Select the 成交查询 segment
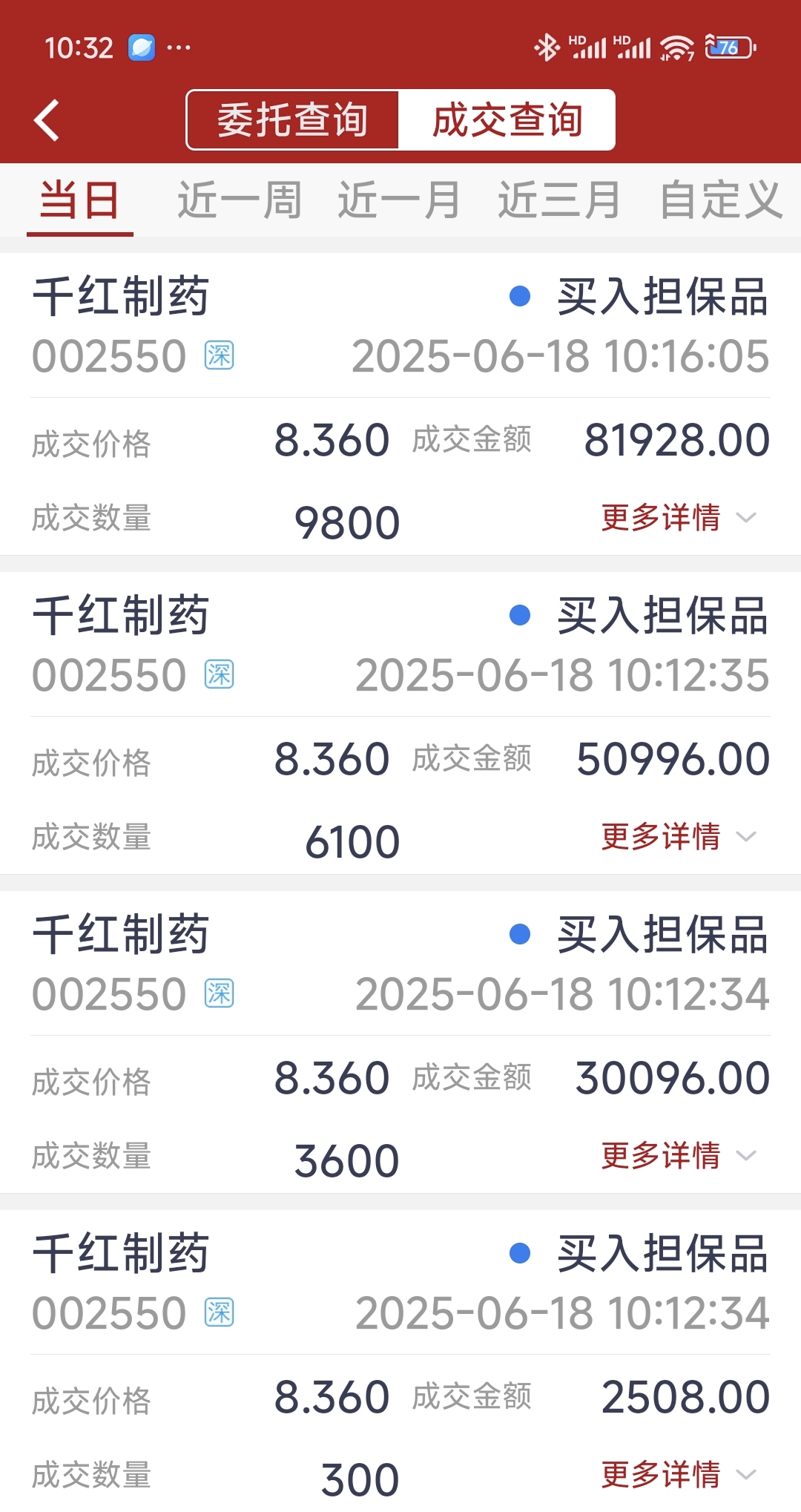 pos(507,120)
